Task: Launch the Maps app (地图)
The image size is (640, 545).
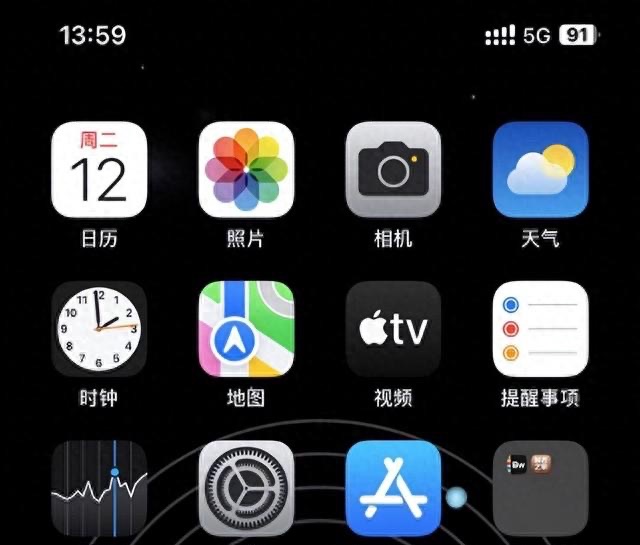Action: (246, 328)
